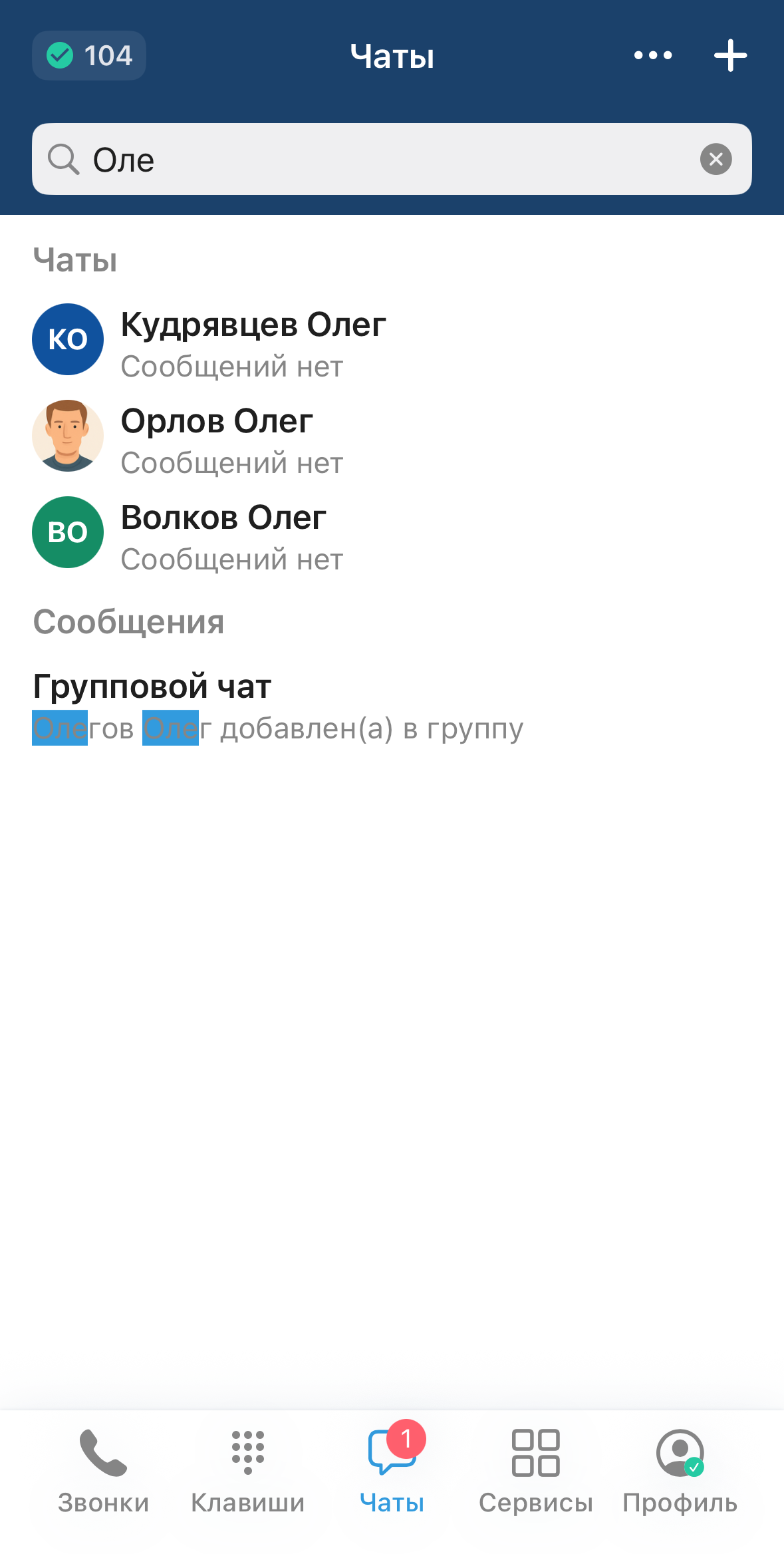This screenshot has height=1554, width=784.
Task: Go to the Клавиши dial pad tab
Action: 247,1469
